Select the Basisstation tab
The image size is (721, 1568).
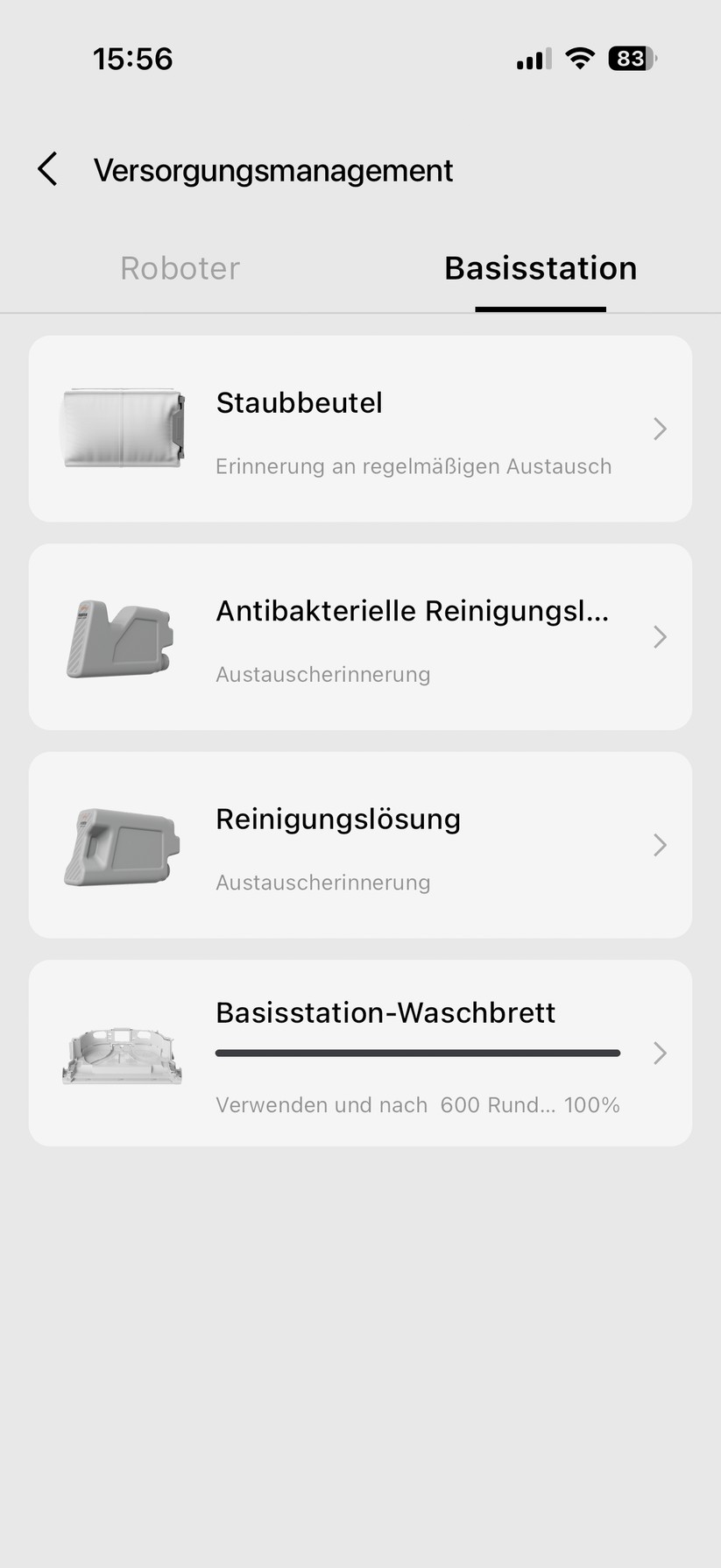541,268
